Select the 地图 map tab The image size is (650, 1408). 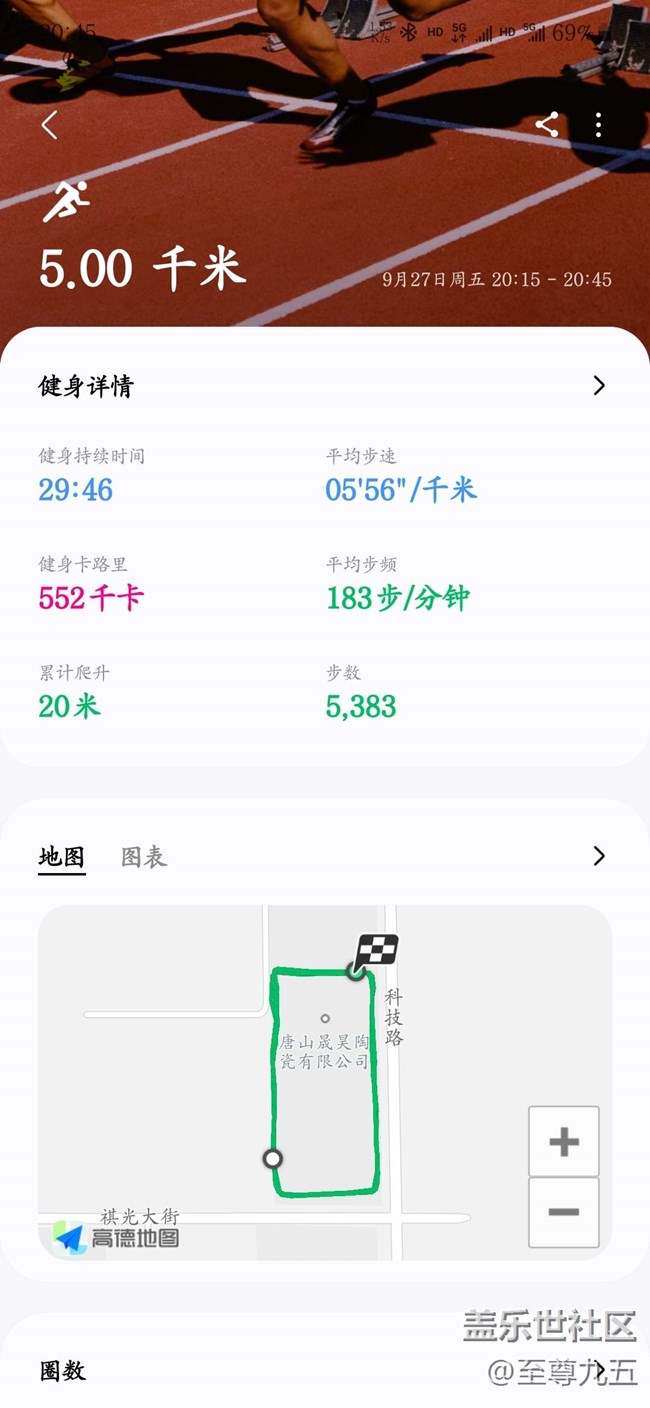click(62, 857)
